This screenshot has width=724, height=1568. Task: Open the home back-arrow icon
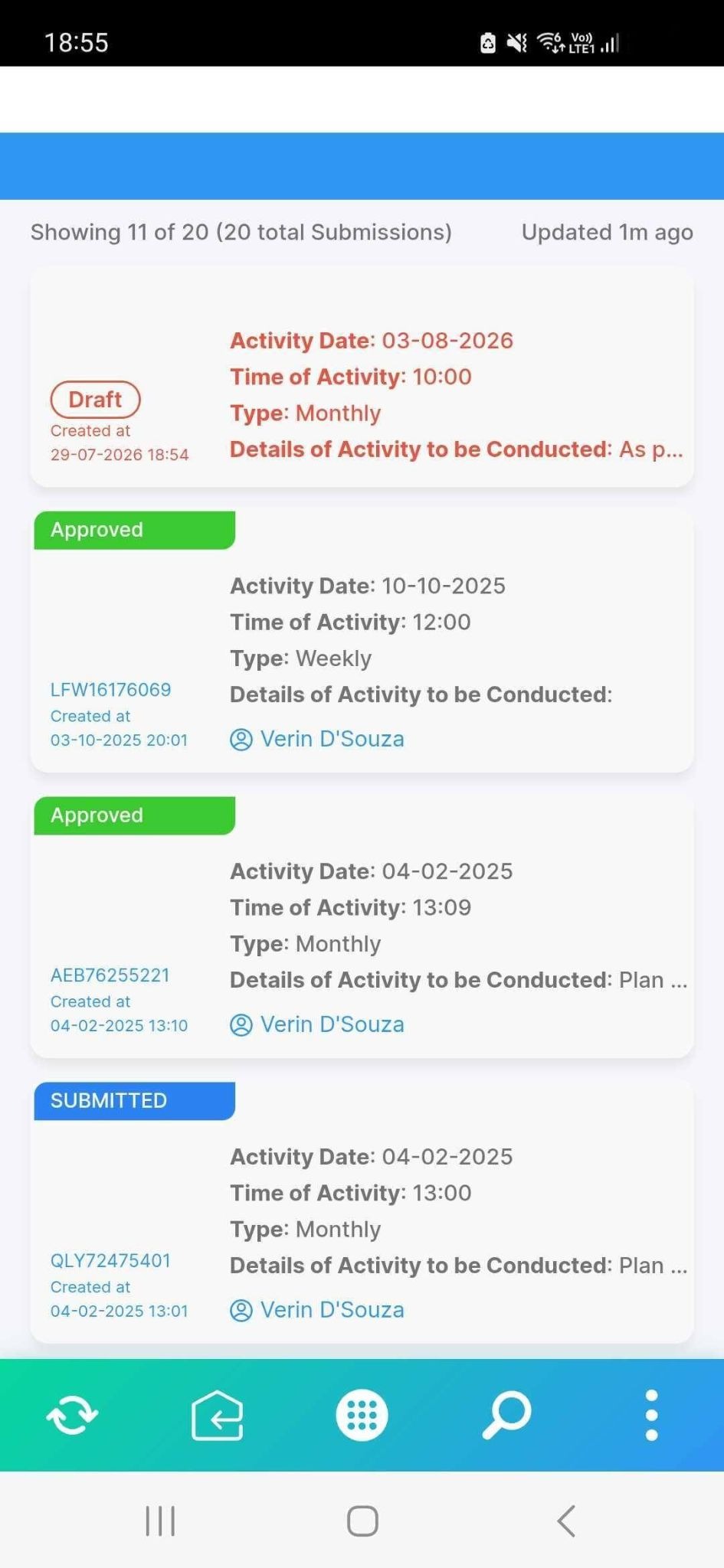pyautogui.click(x=217, y=1415)
